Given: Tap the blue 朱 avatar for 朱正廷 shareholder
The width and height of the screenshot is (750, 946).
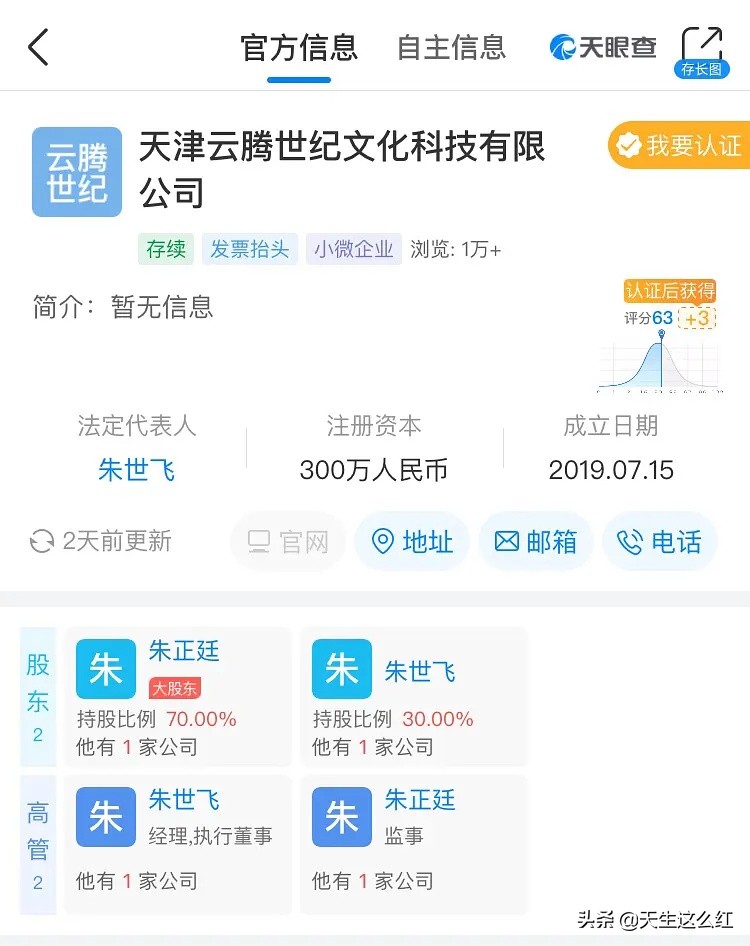Looking at the screenshot, I should pos(105,668).
